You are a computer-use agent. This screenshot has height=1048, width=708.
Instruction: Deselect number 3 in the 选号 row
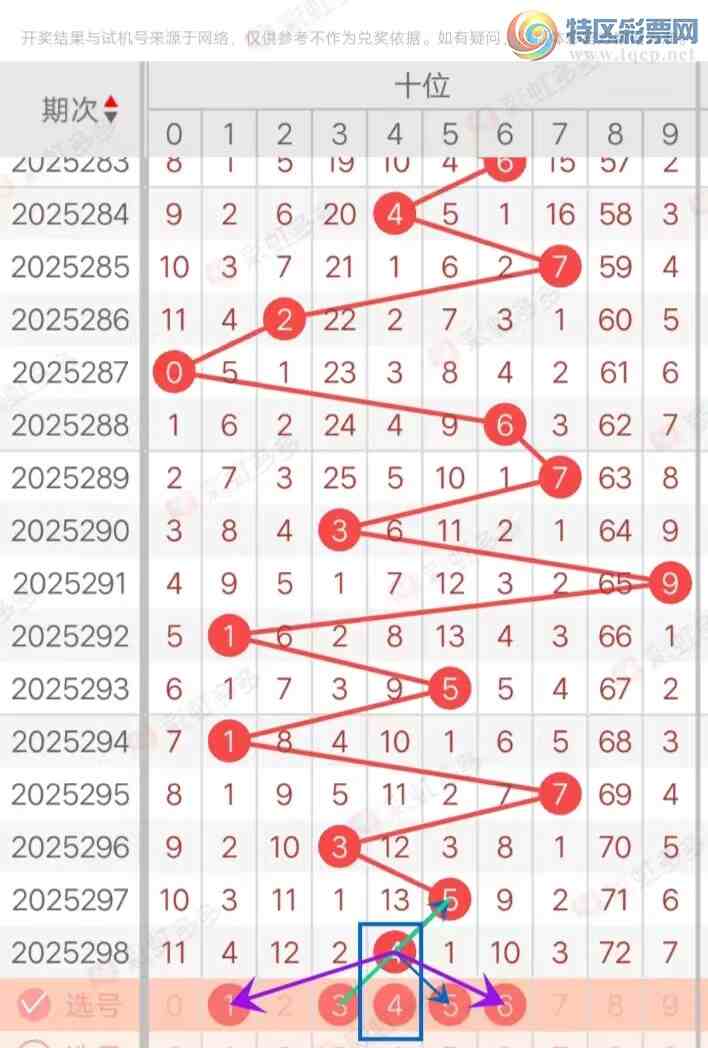[x=340, y=1005]
